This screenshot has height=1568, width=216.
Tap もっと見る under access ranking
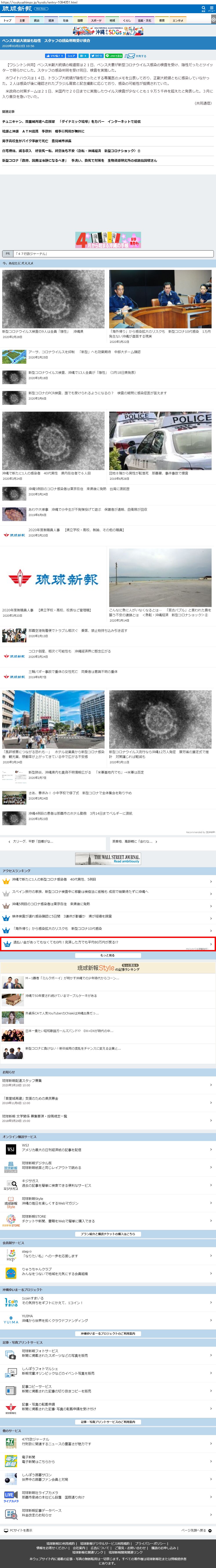(x=108, y=955)
